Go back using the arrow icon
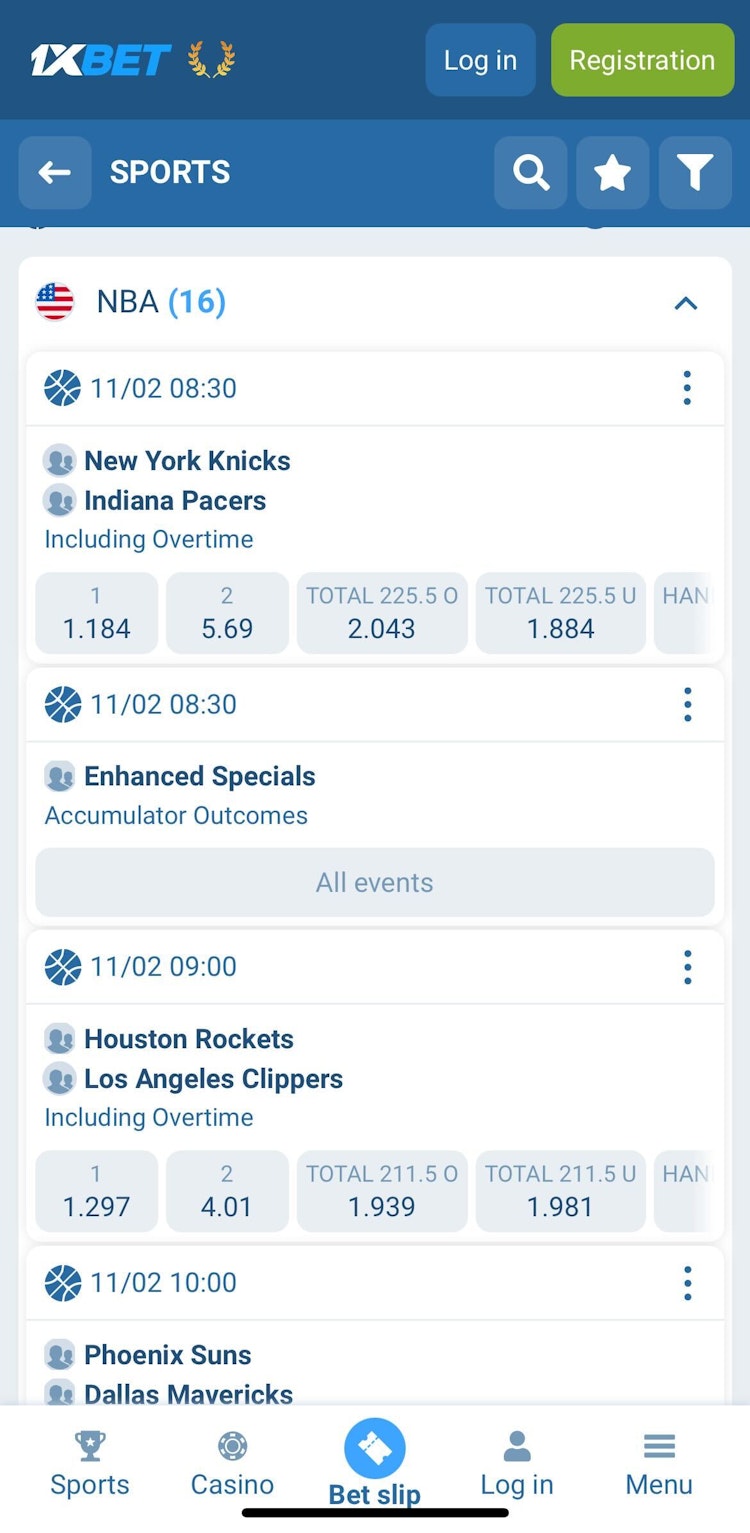Viewport: 750px width, 1533px height. click(x=55, y=173)
